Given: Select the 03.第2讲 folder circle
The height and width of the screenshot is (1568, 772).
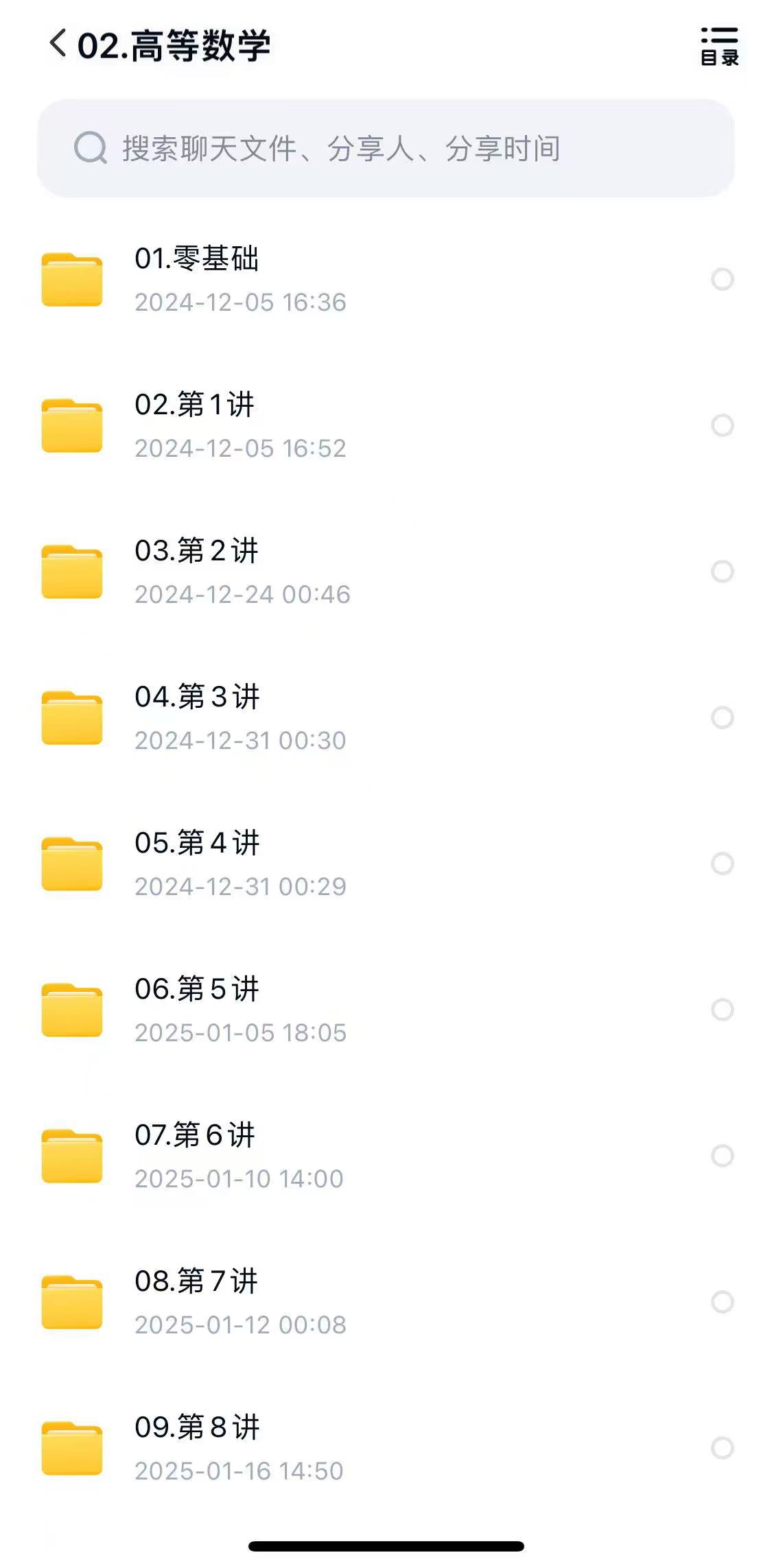Looking at the screenshot, I should click(x=722, y=571).
